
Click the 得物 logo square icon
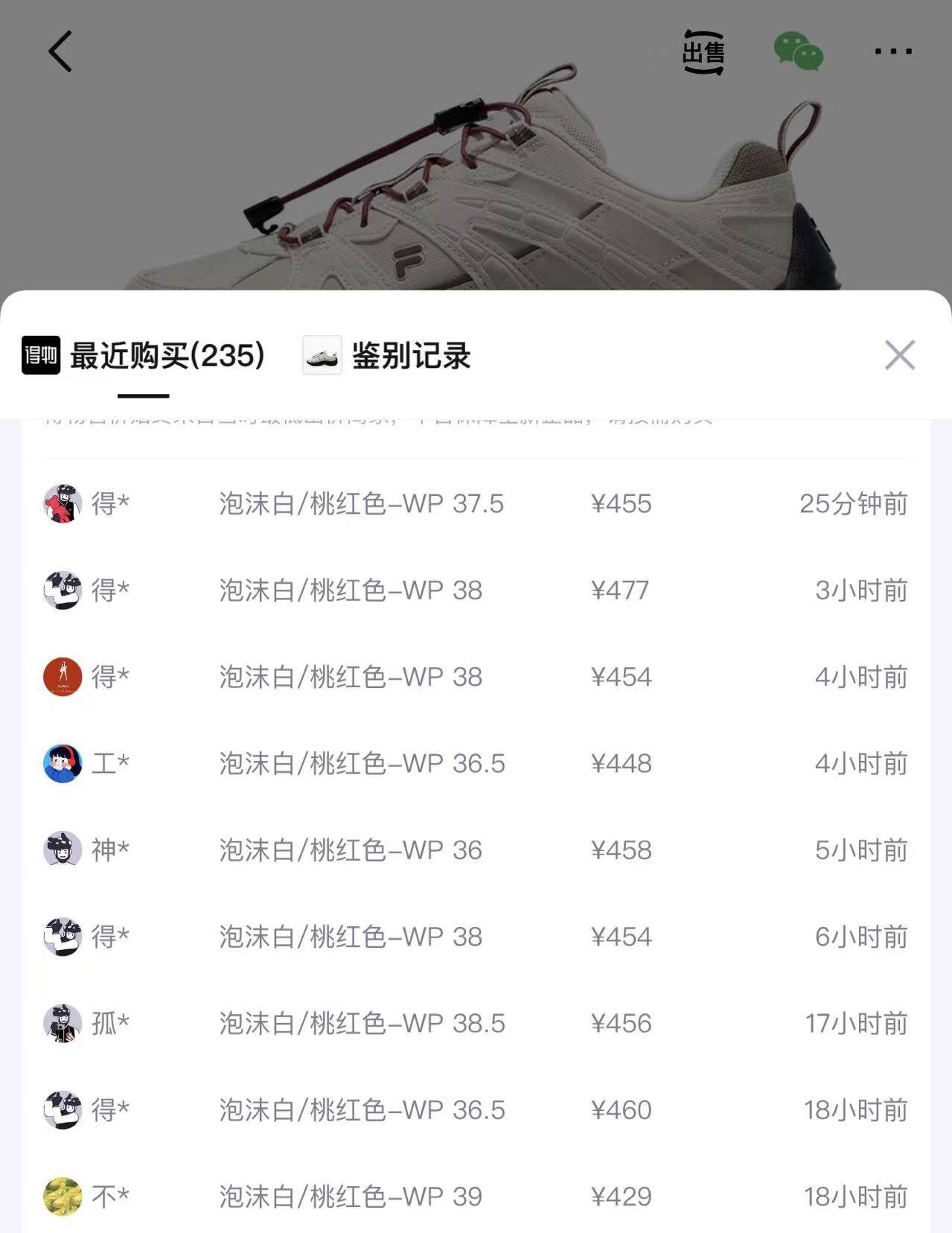(39, 355)
